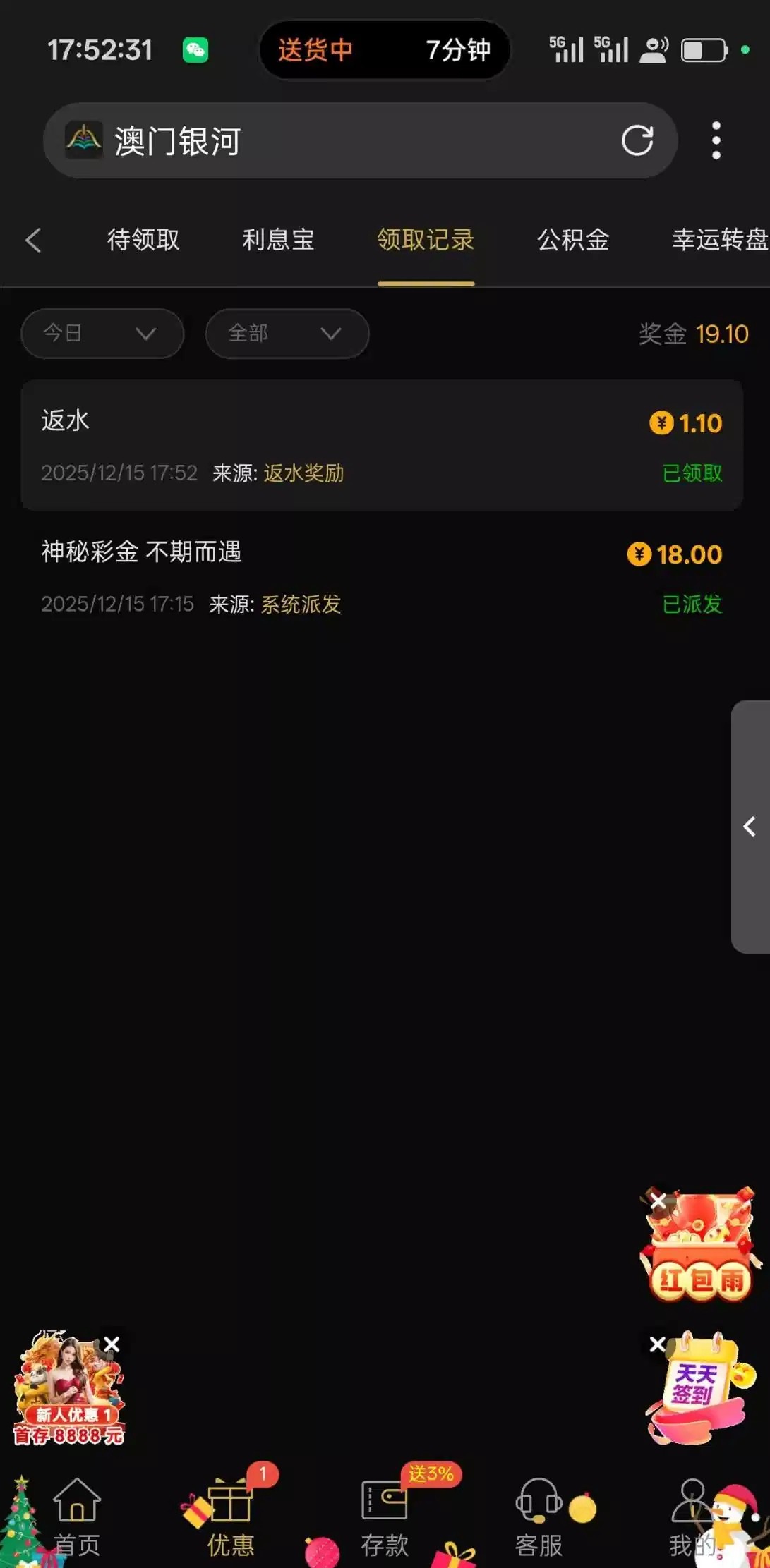Close the 天天签到 floating widget
770x1568 pixels.
pos(657,1344)
